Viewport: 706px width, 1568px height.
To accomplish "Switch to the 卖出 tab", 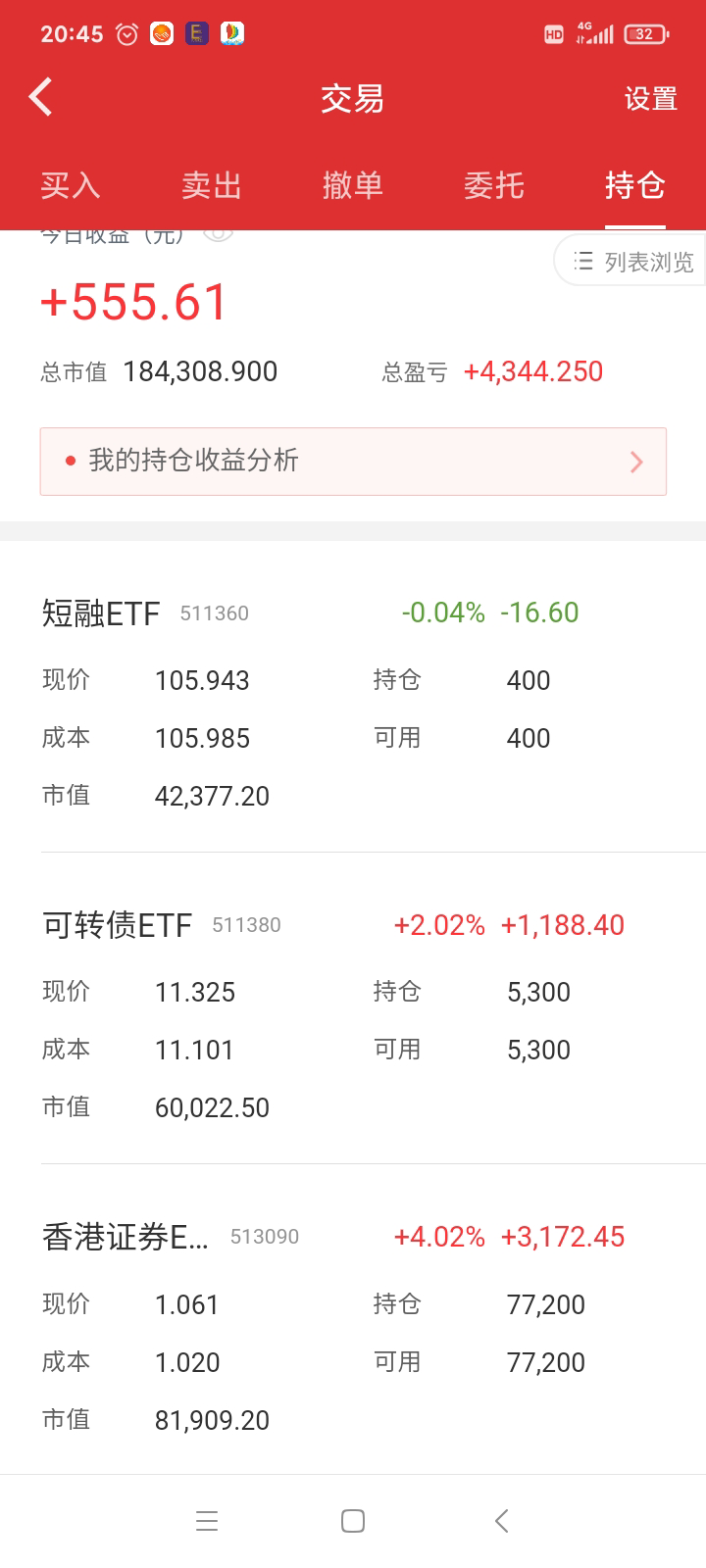I will pyautogui.click(x=212, y=185).
